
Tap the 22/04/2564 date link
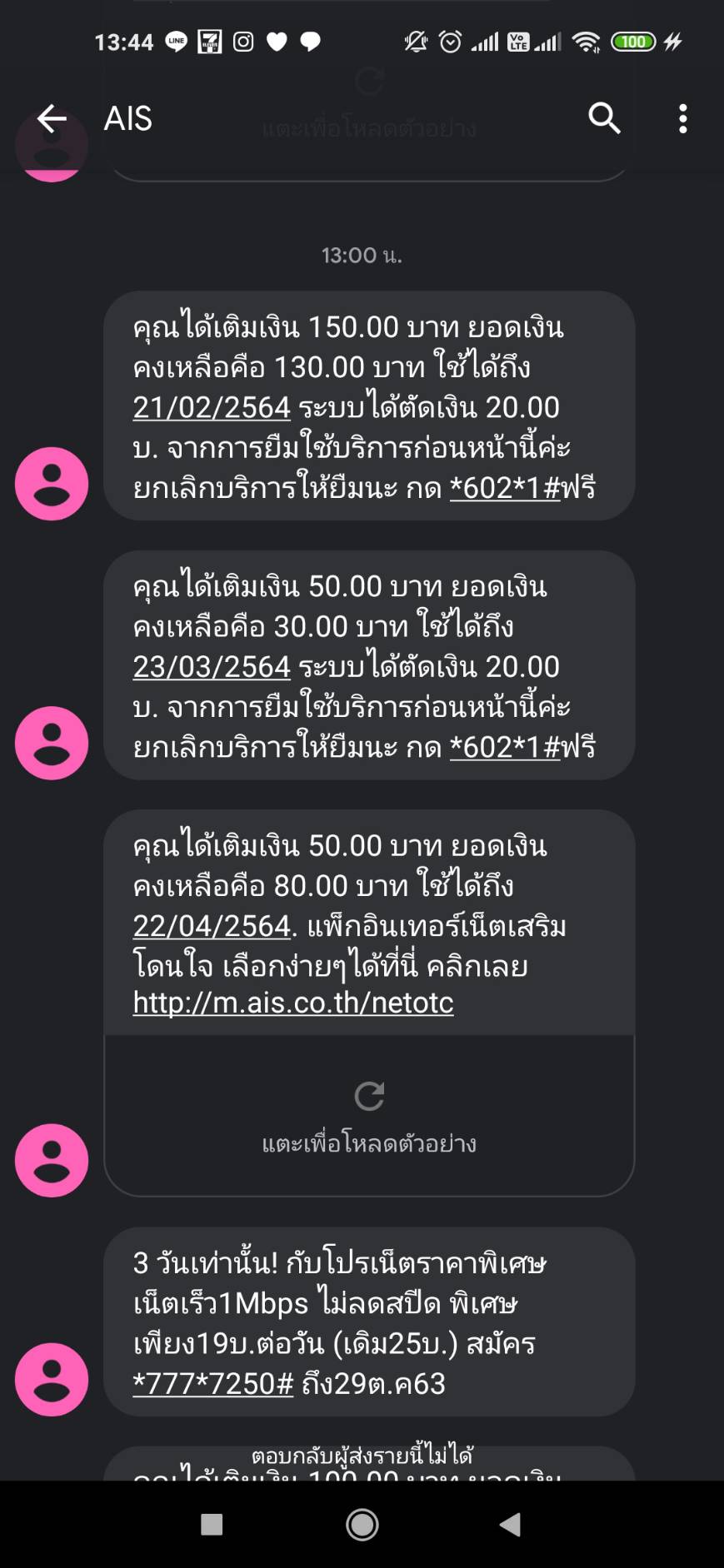click(212, 926)
